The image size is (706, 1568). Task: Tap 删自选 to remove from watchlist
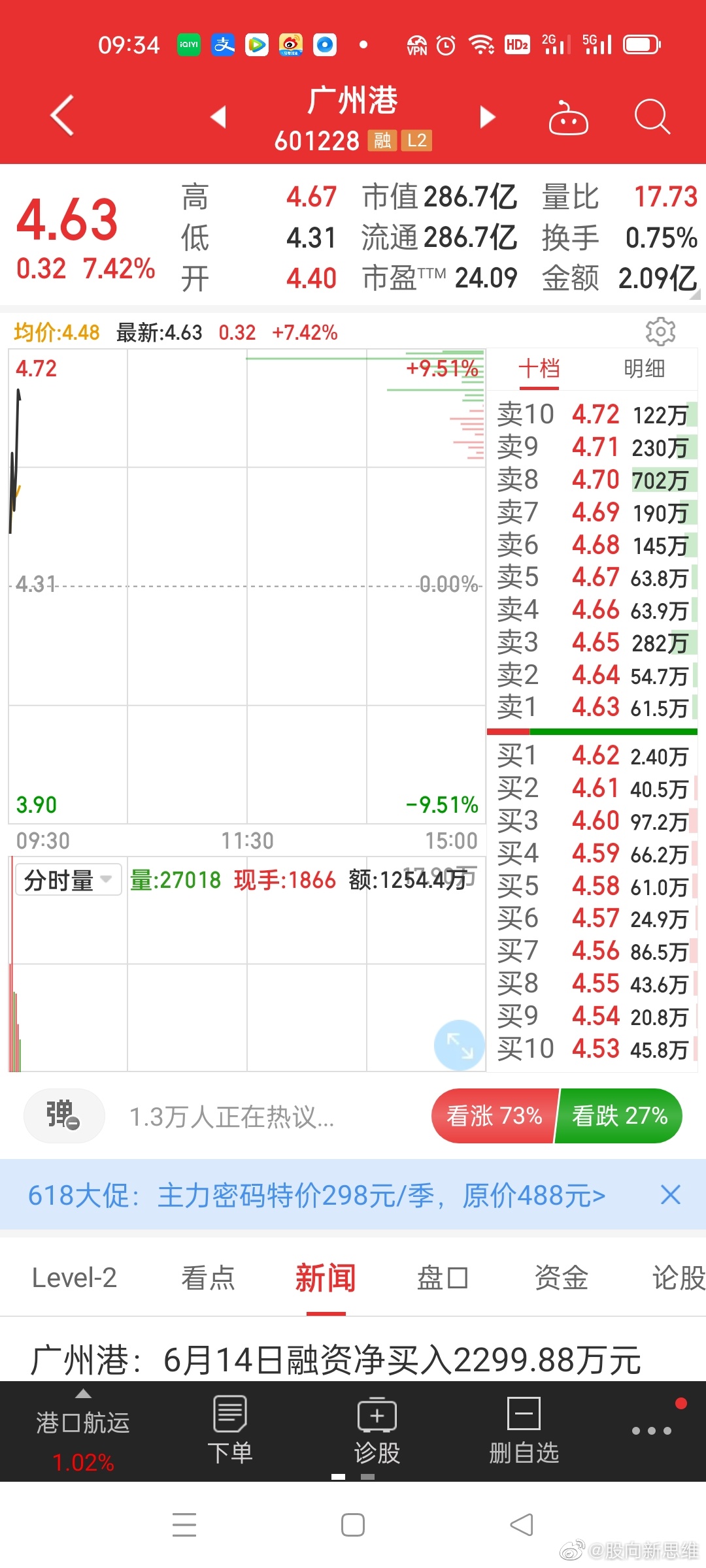[x=524, y=1431]
